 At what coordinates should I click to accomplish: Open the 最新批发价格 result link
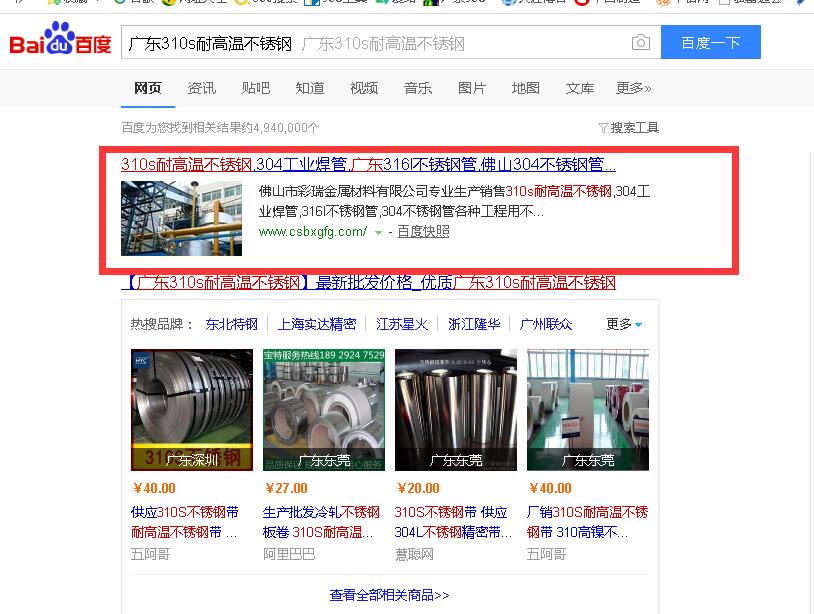click(x=368, y=283)
